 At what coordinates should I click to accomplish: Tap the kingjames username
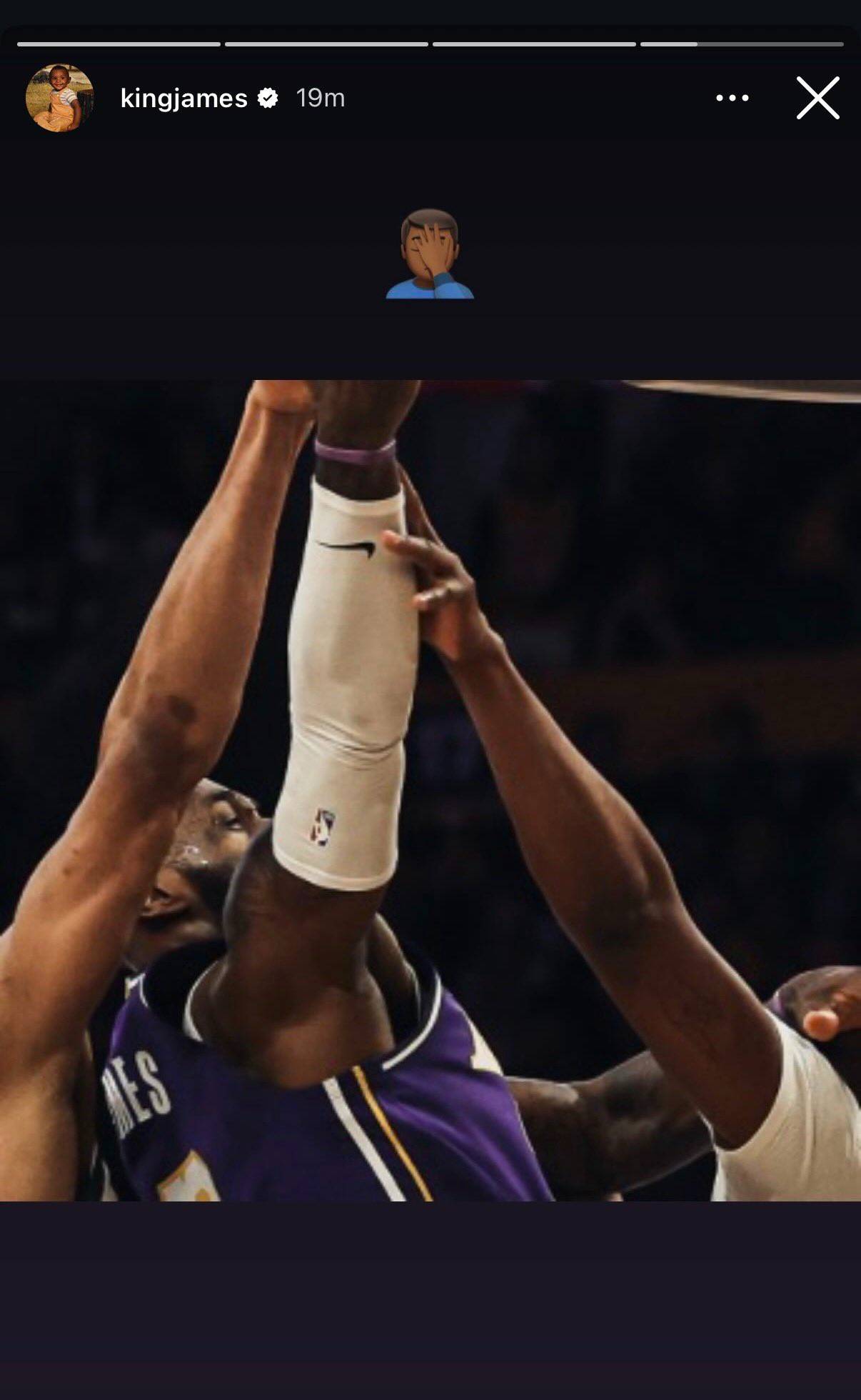[x=183, y=98]
